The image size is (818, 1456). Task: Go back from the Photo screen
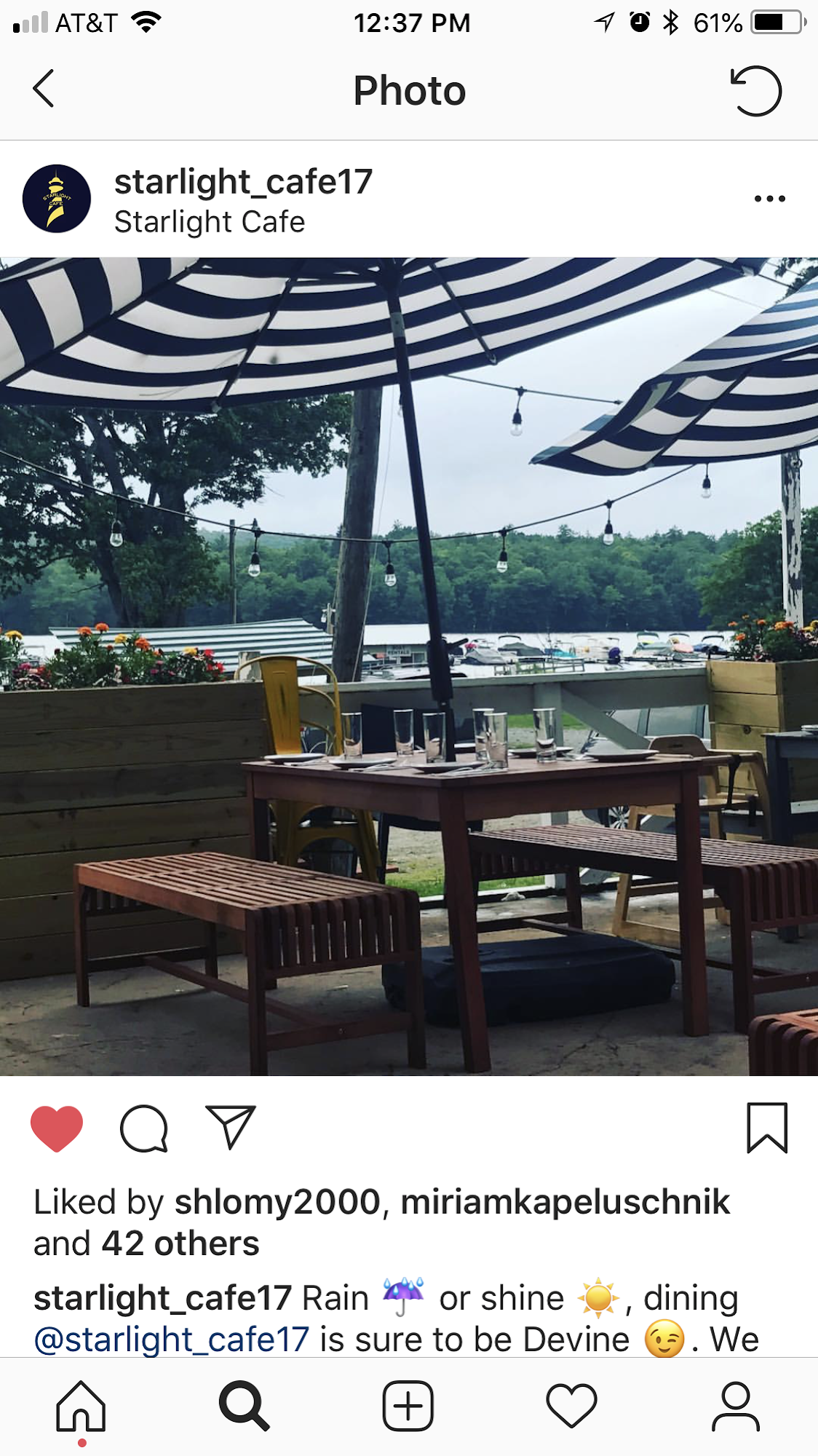point(44,89)
